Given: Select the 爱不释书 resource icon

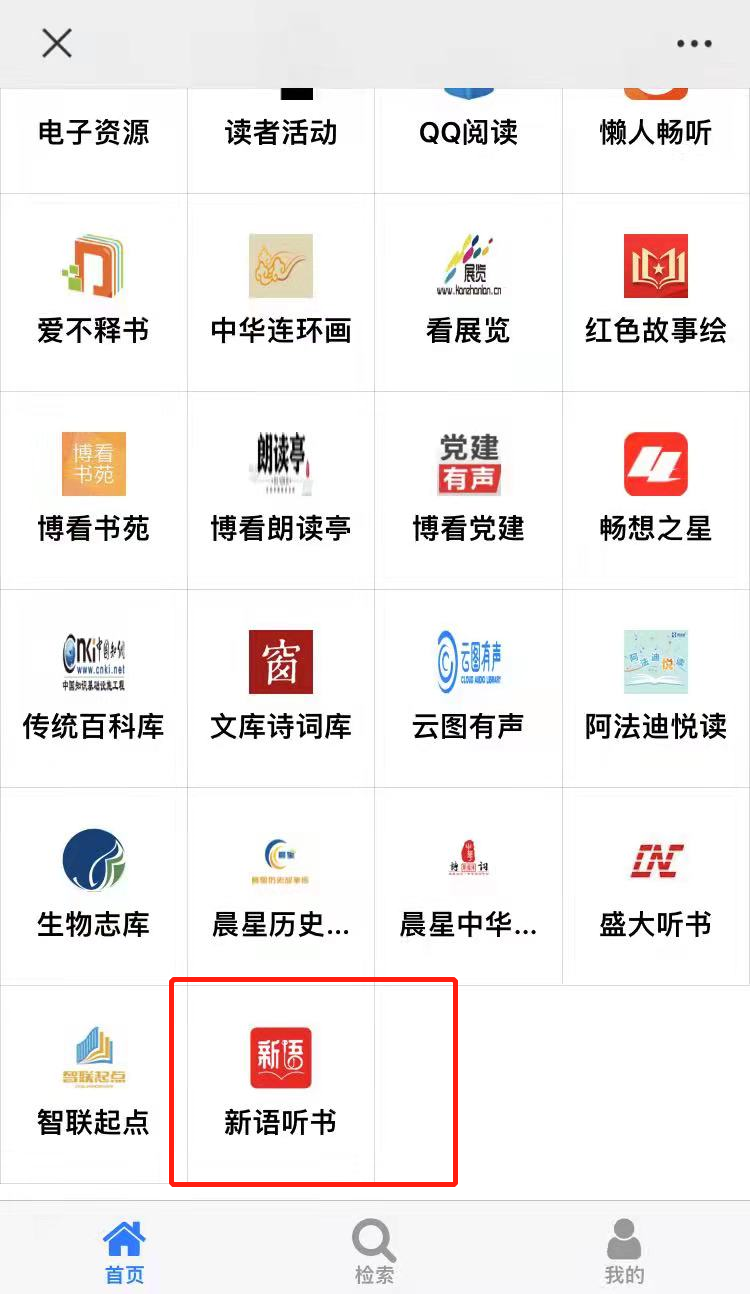Looking at the screenshot, I should click(93, 290).
